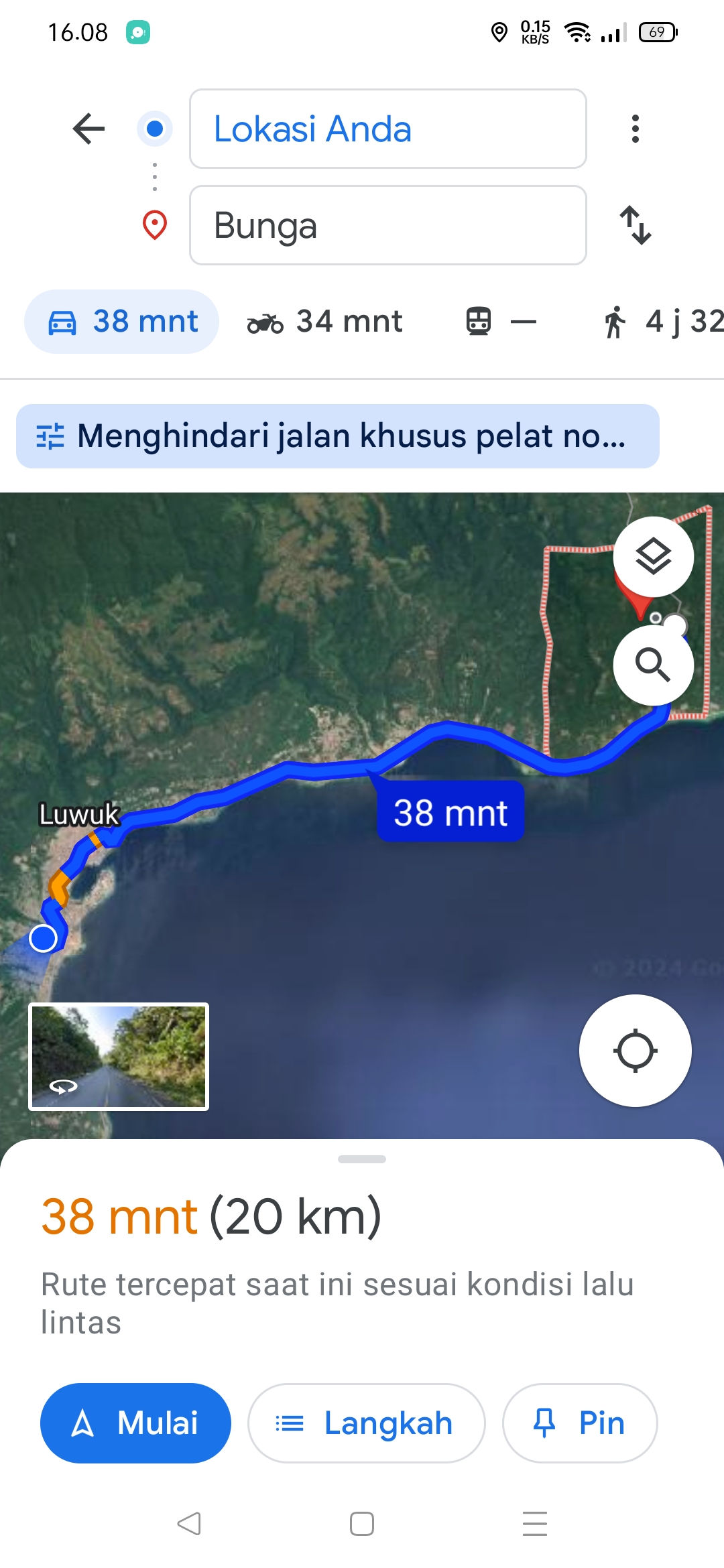Viewport: 724px width, 1568px height.
Task: Pin this route
Action: click(580, 1423)
